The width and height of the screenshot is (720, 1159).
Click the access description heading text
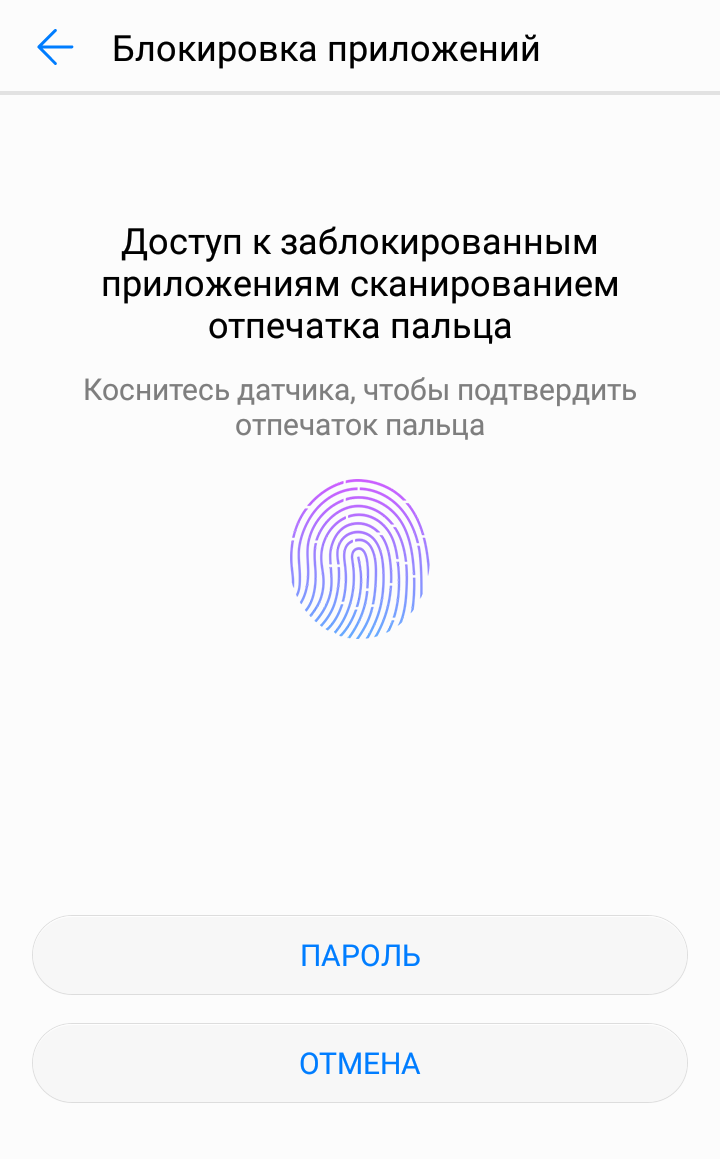coord(359,283)
